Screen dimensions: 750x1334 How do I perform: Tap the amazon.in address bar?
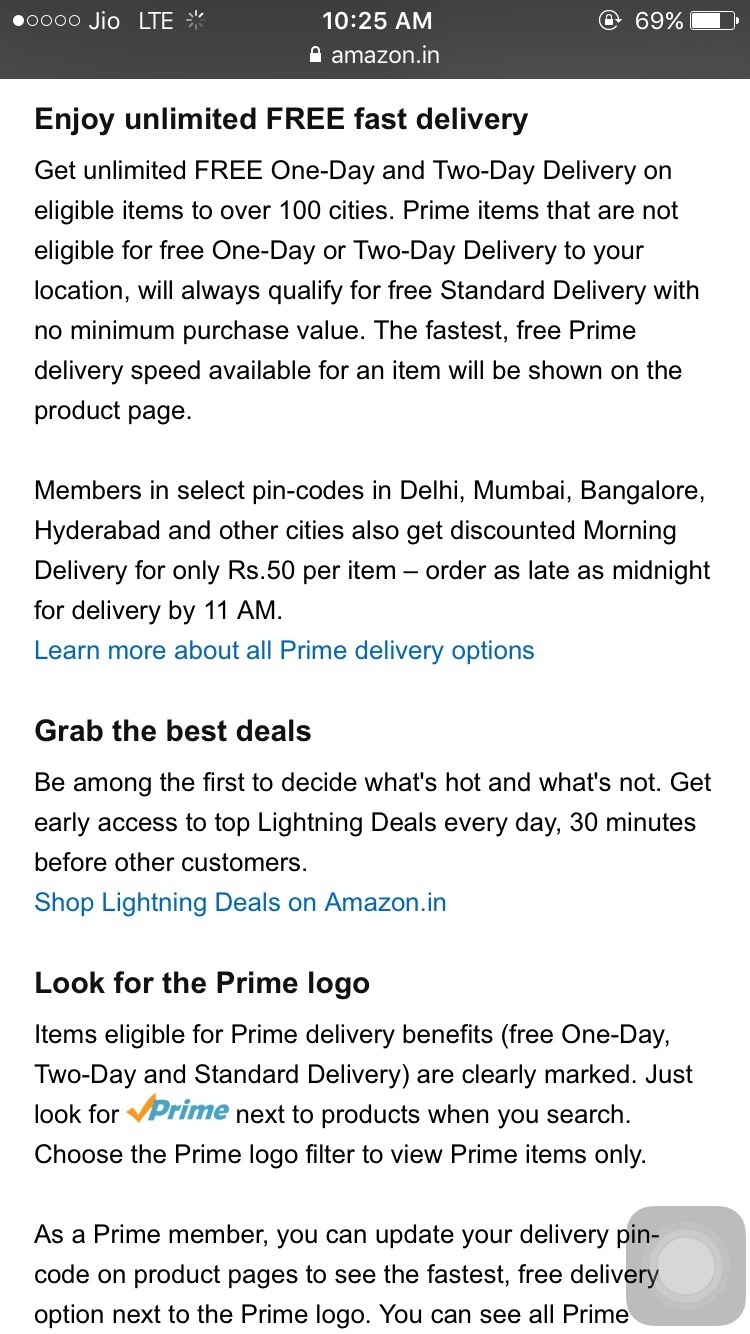375,55
